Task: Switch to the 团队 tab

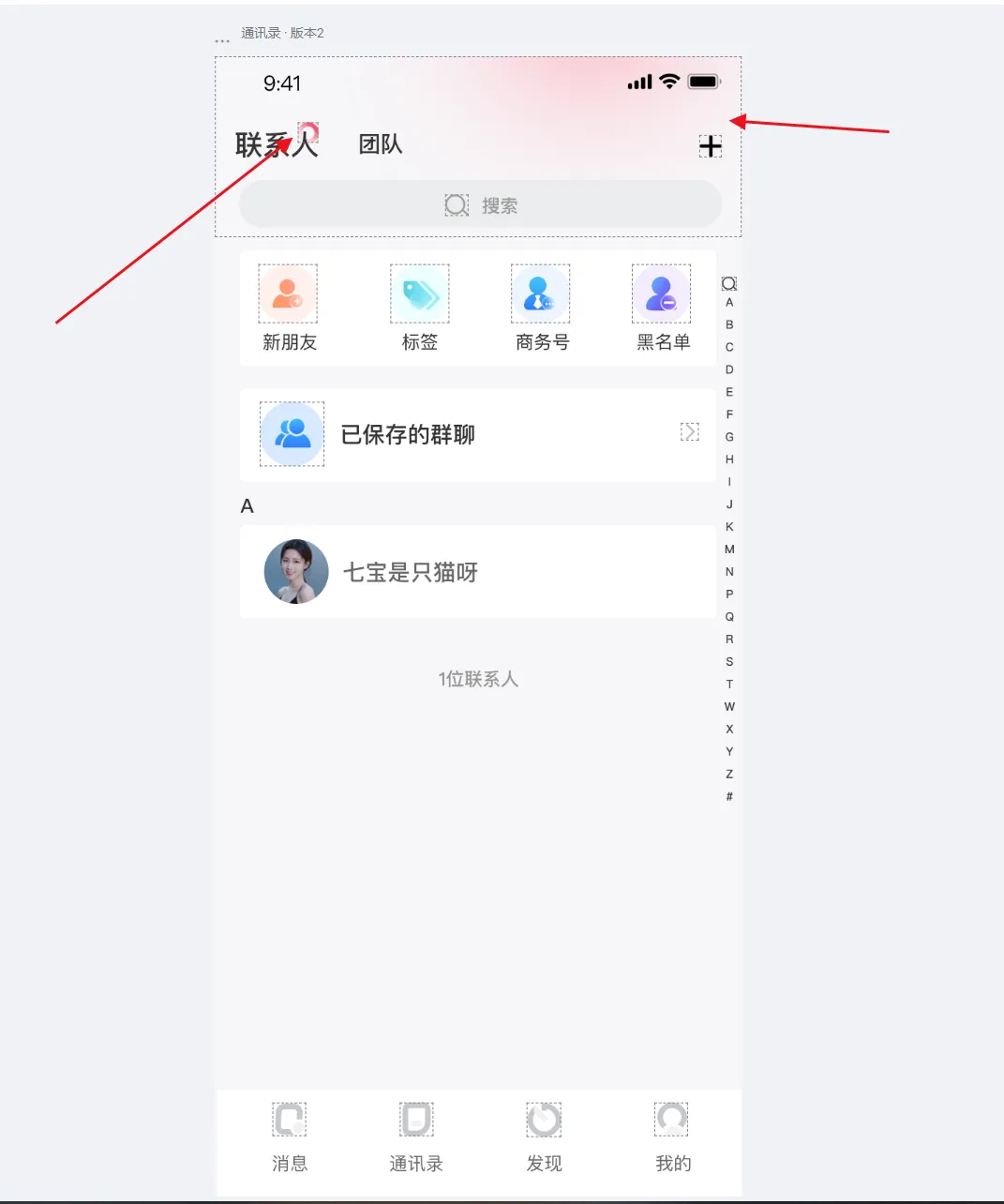Action: [x=380, y=144]
